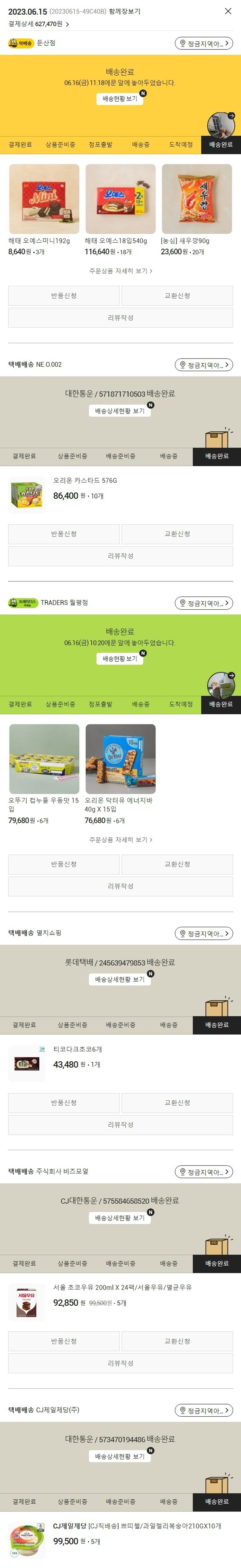The width and height of the screenshot is (241, 1568).
Task: Request an exchange for 둔산점 order
Action: coord(177,296)
